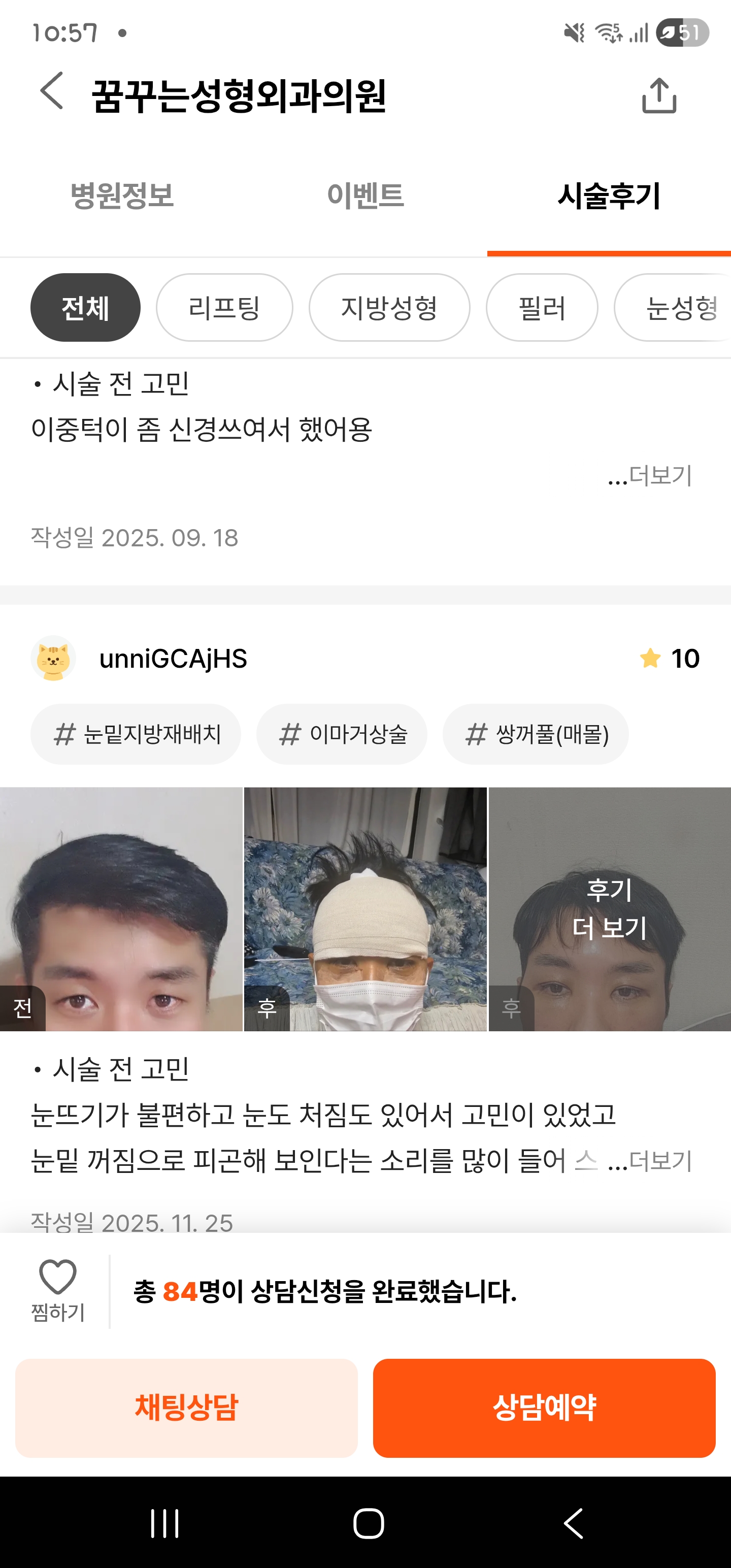The height and width of the screenshot is (1568, 731).
Task: Switch to the 이벤트 tab
Action: point(365,196)
